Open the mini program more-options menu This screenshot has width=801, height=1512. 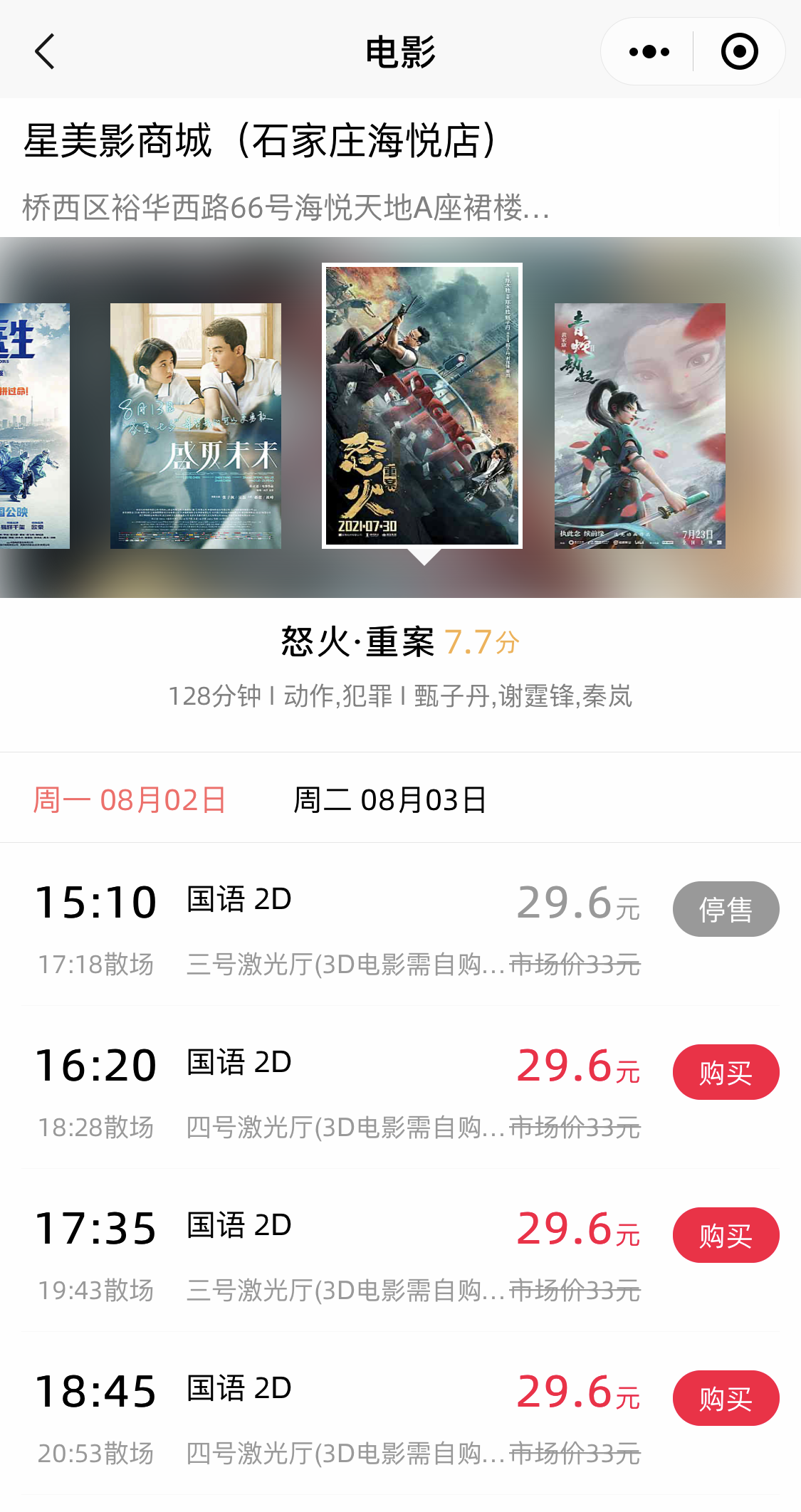649,52
